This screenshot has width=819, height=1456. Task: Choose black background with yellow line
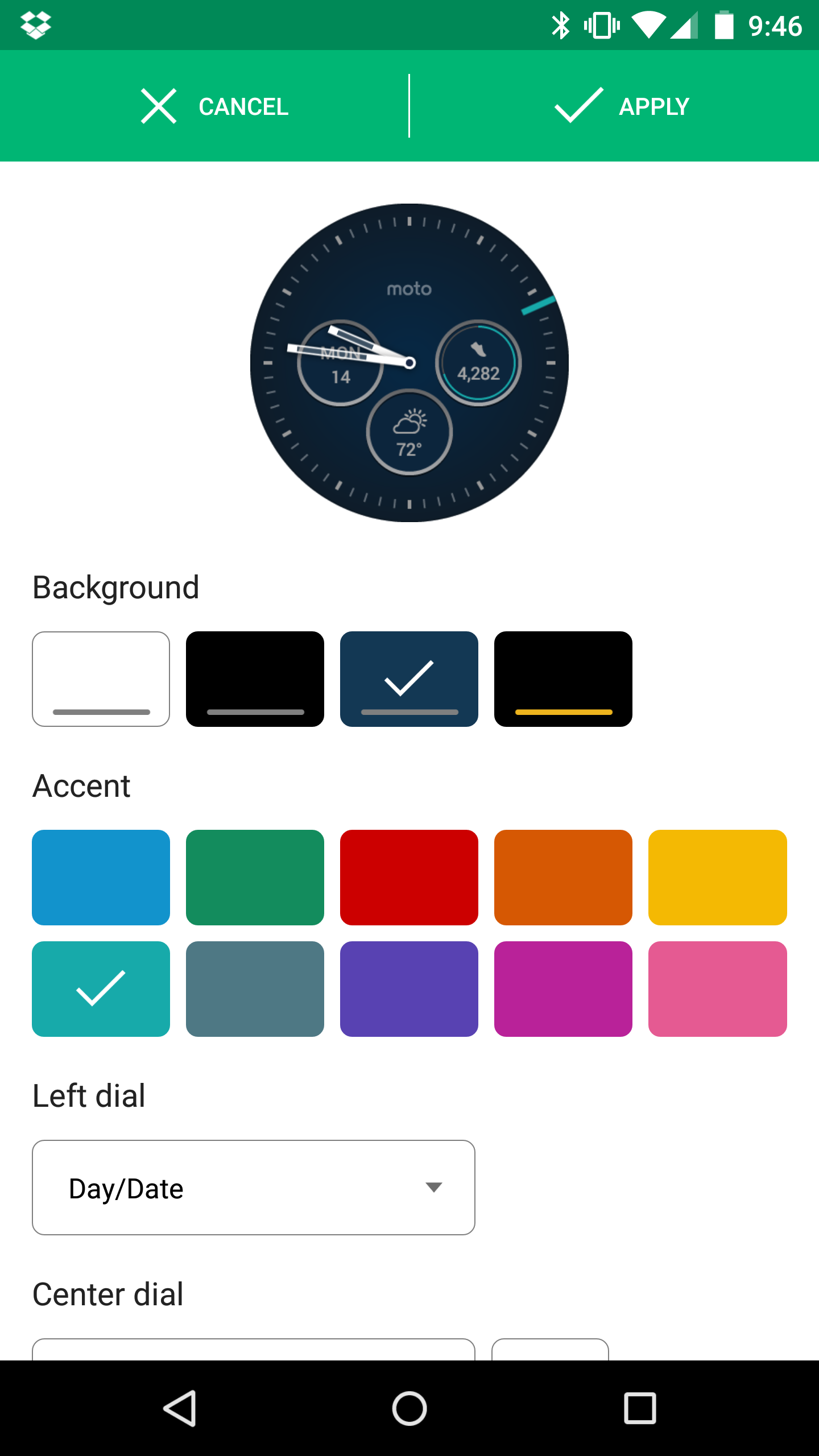(x=563, y=679)
